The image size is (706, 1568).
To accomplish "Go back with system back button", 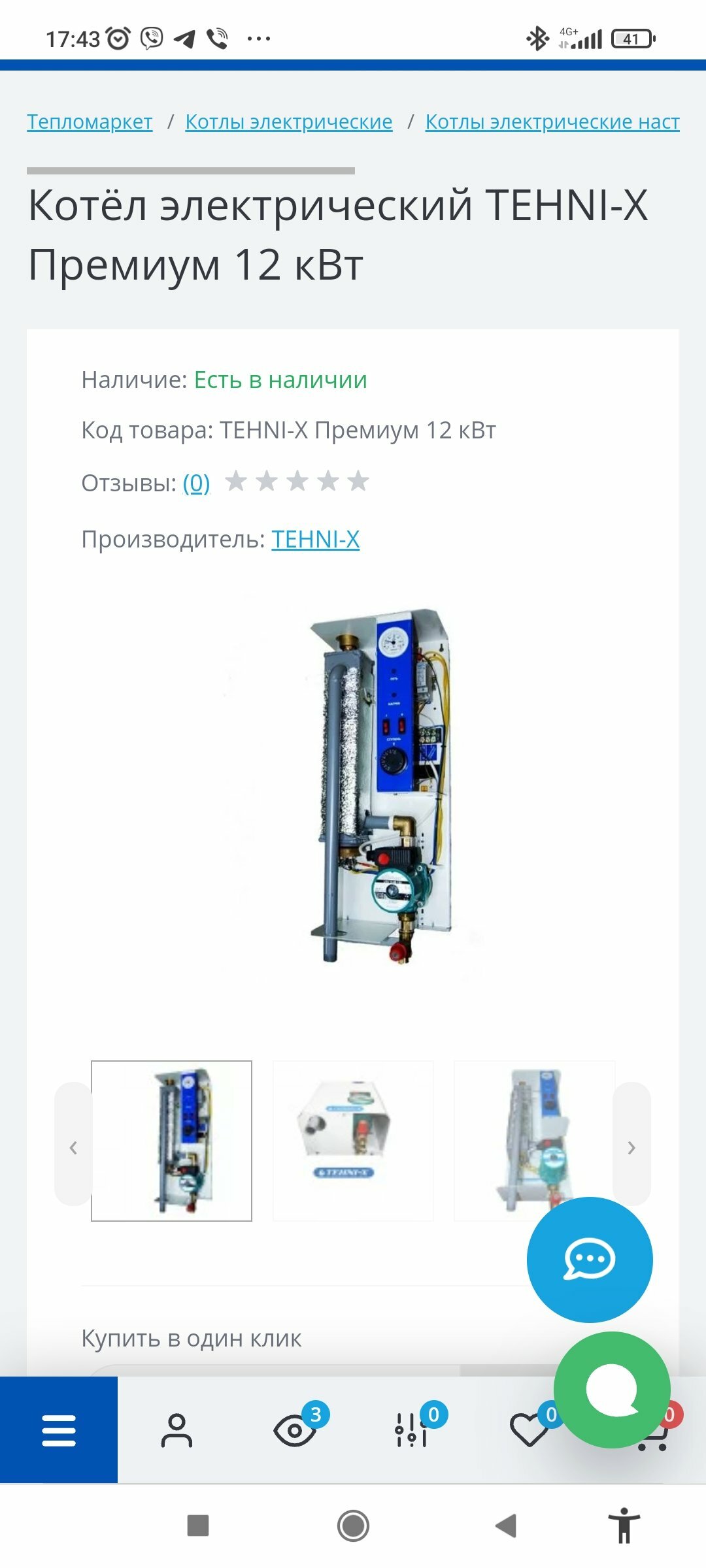I will tap(506, 1526).
